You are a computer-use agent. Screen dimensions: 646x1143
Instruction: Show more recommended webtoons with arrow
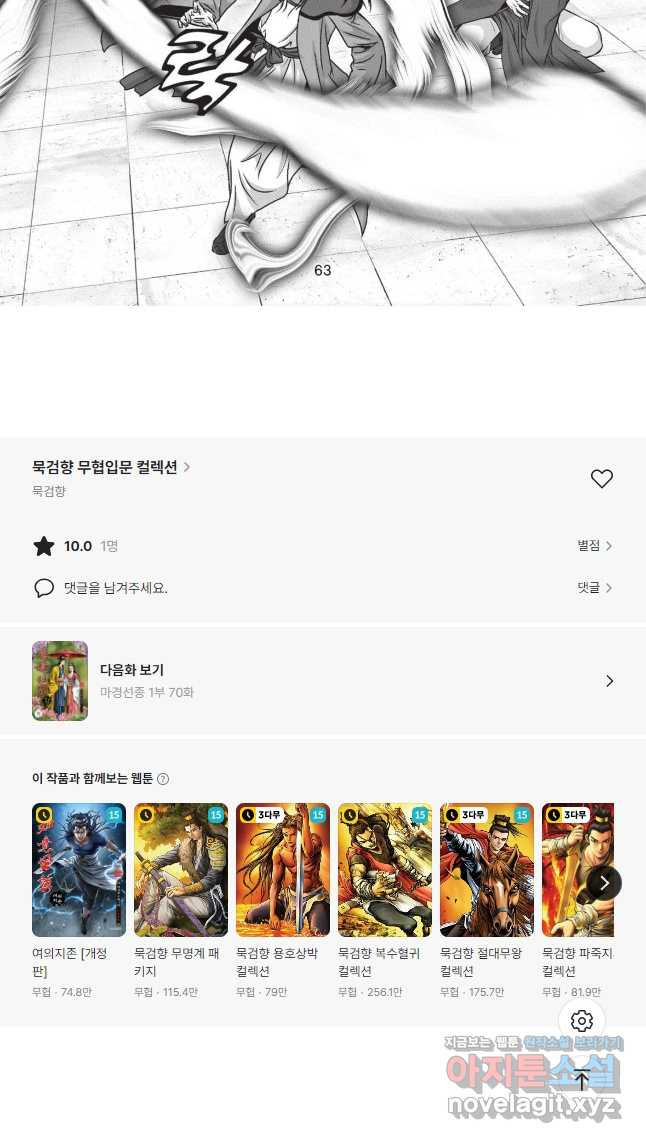click(x=604, y=883)
